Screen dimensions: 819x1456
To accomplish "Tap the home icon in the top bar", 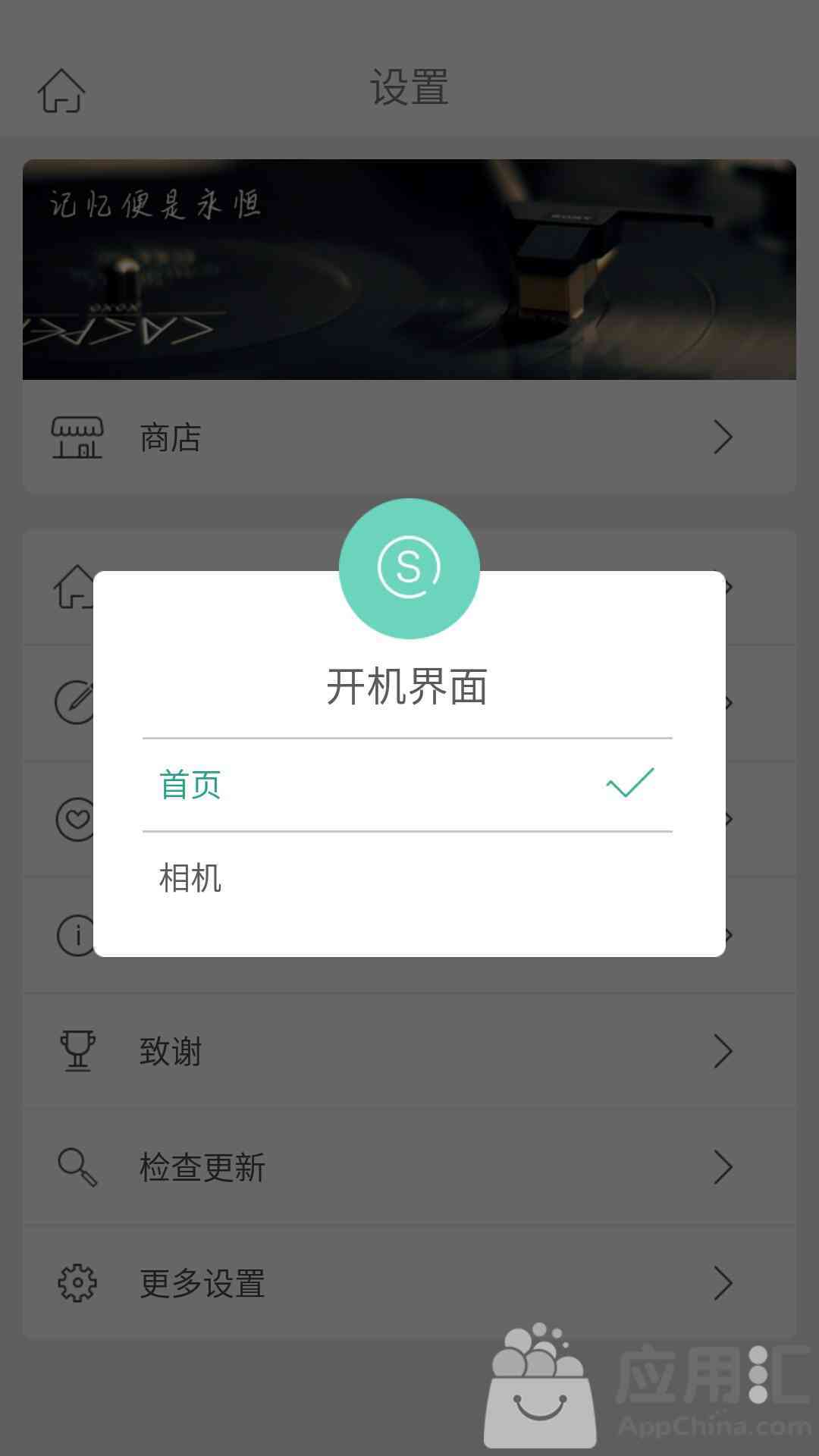I will click(61, 90).
